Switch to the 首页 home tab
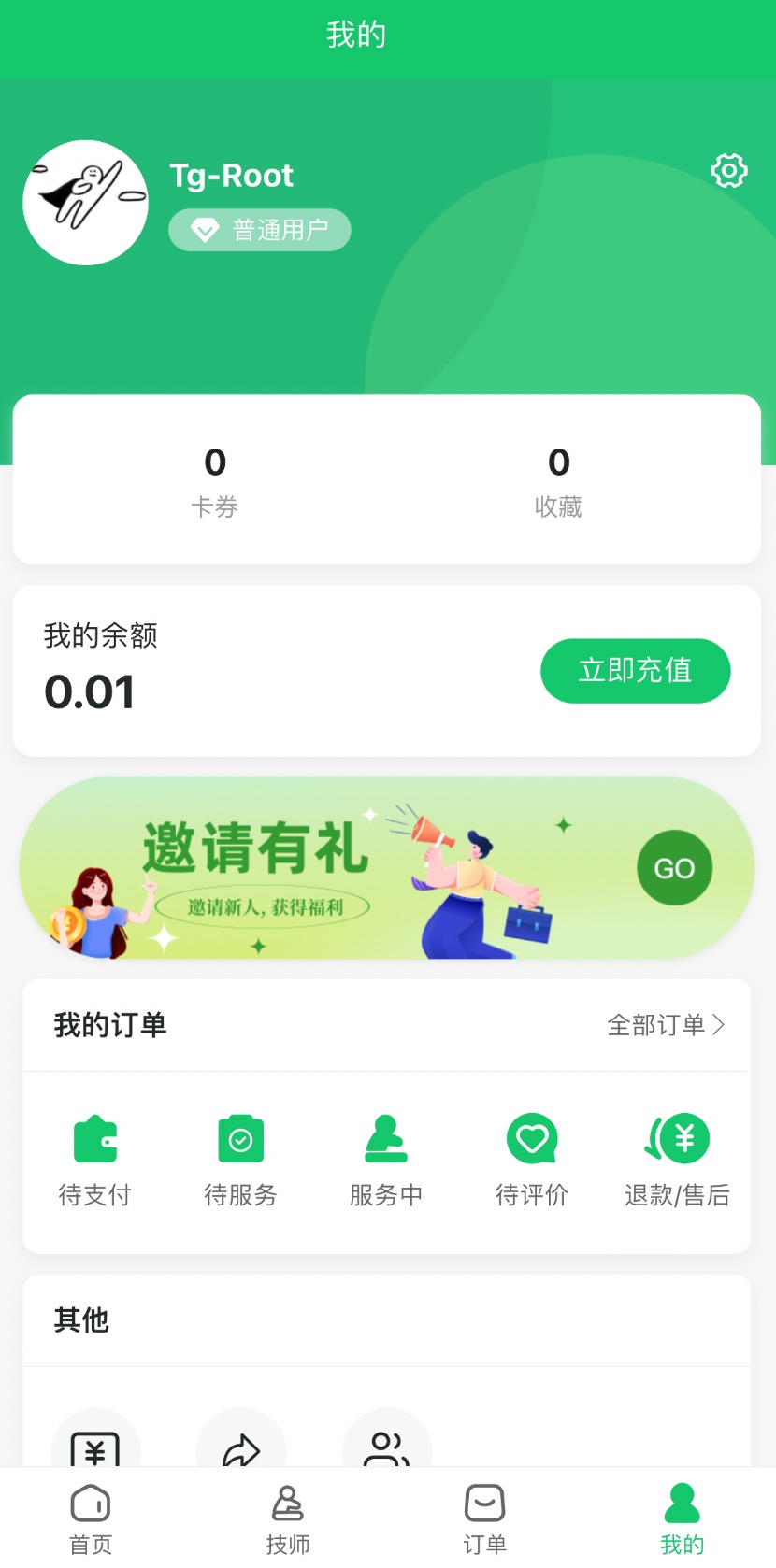 pyautogui.click(x=91, y=1519)
